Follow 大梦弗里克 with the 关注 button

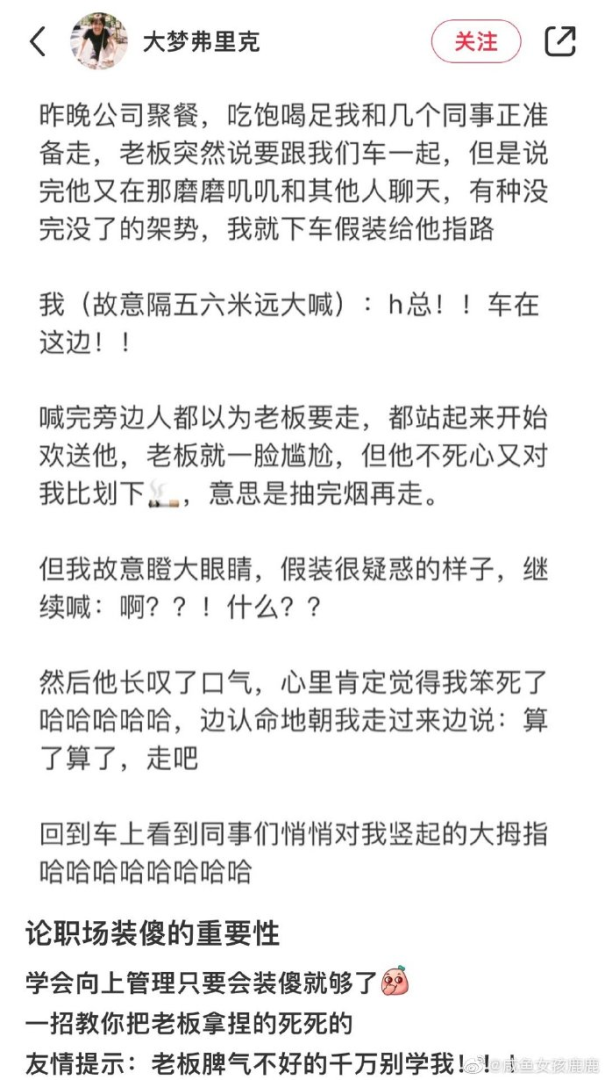(475, 42)
